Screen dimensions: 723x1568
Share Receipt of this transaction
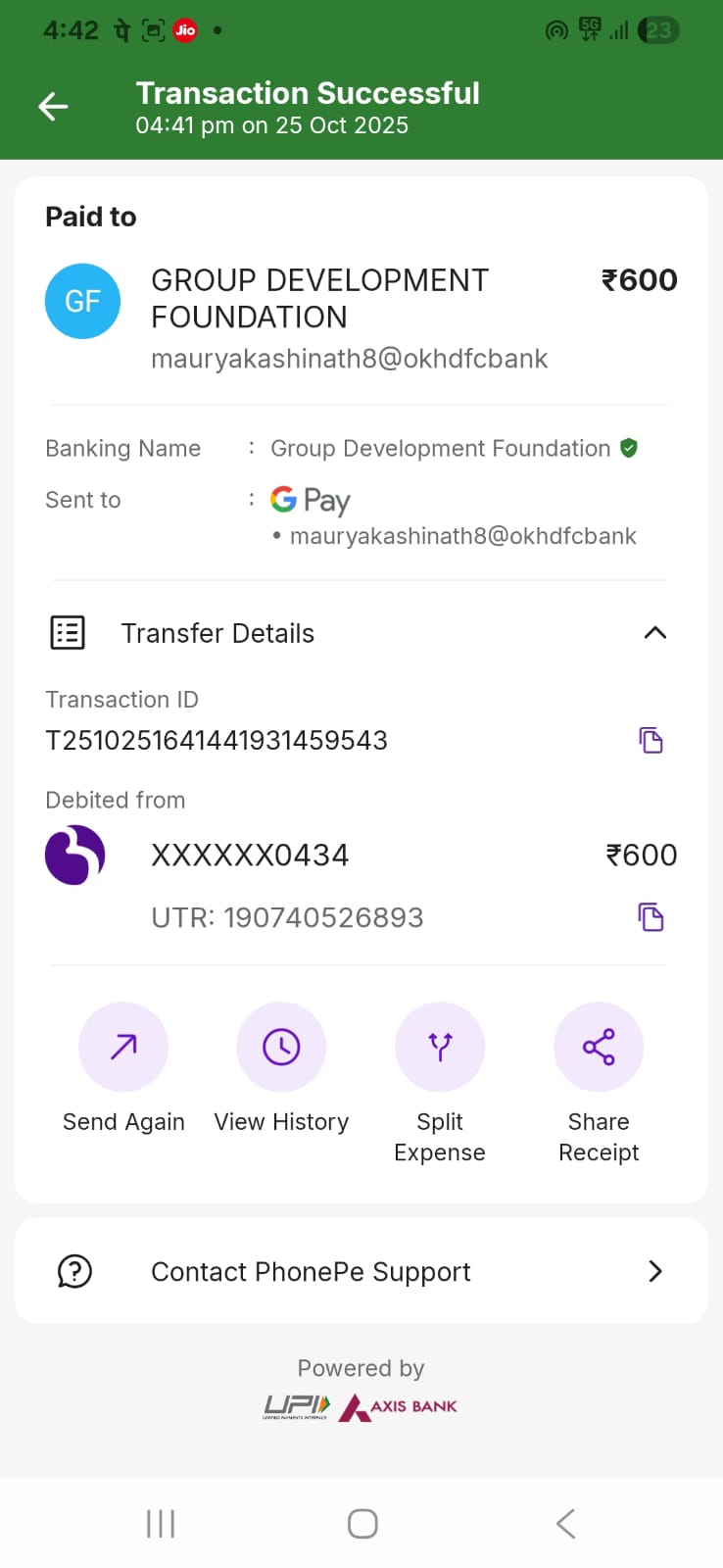coord(599,1047)
